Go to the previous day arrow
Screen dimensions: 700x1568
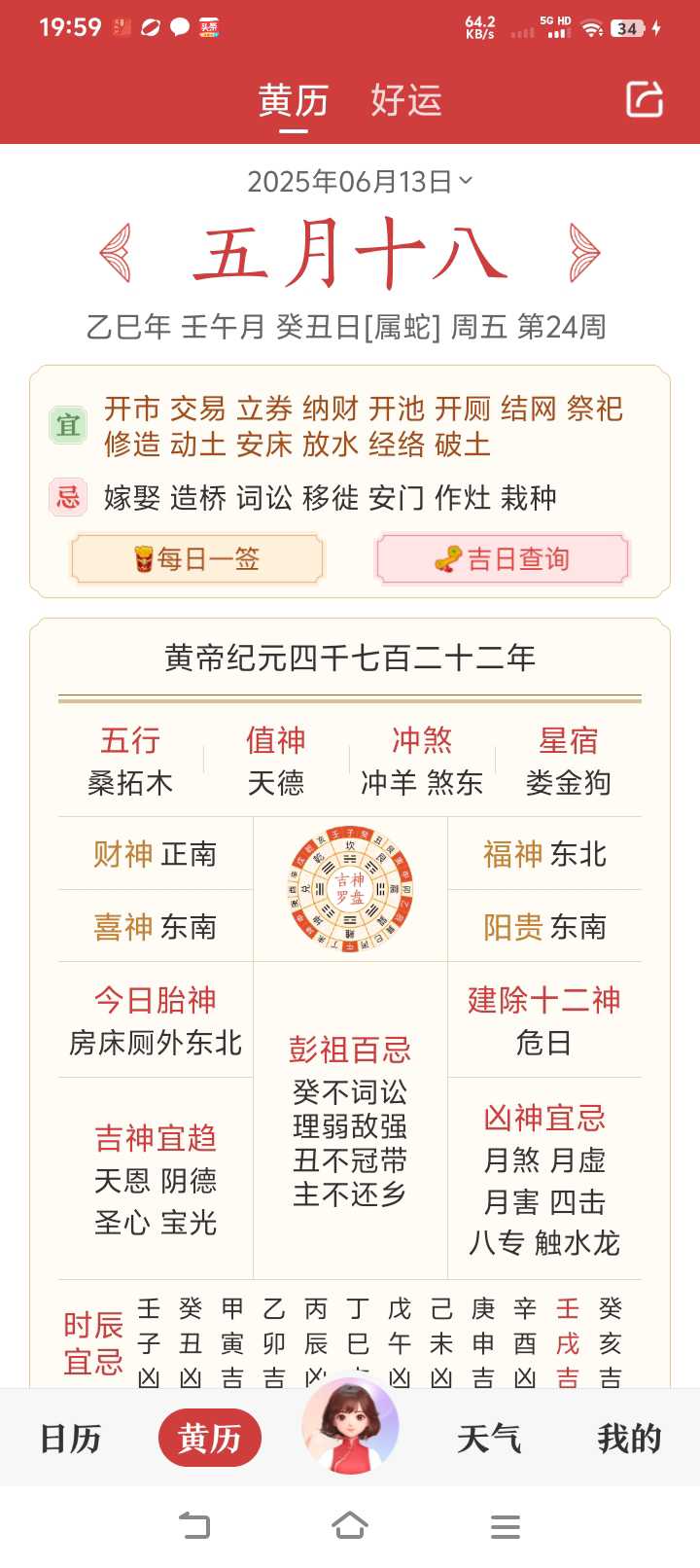[116, 253]
